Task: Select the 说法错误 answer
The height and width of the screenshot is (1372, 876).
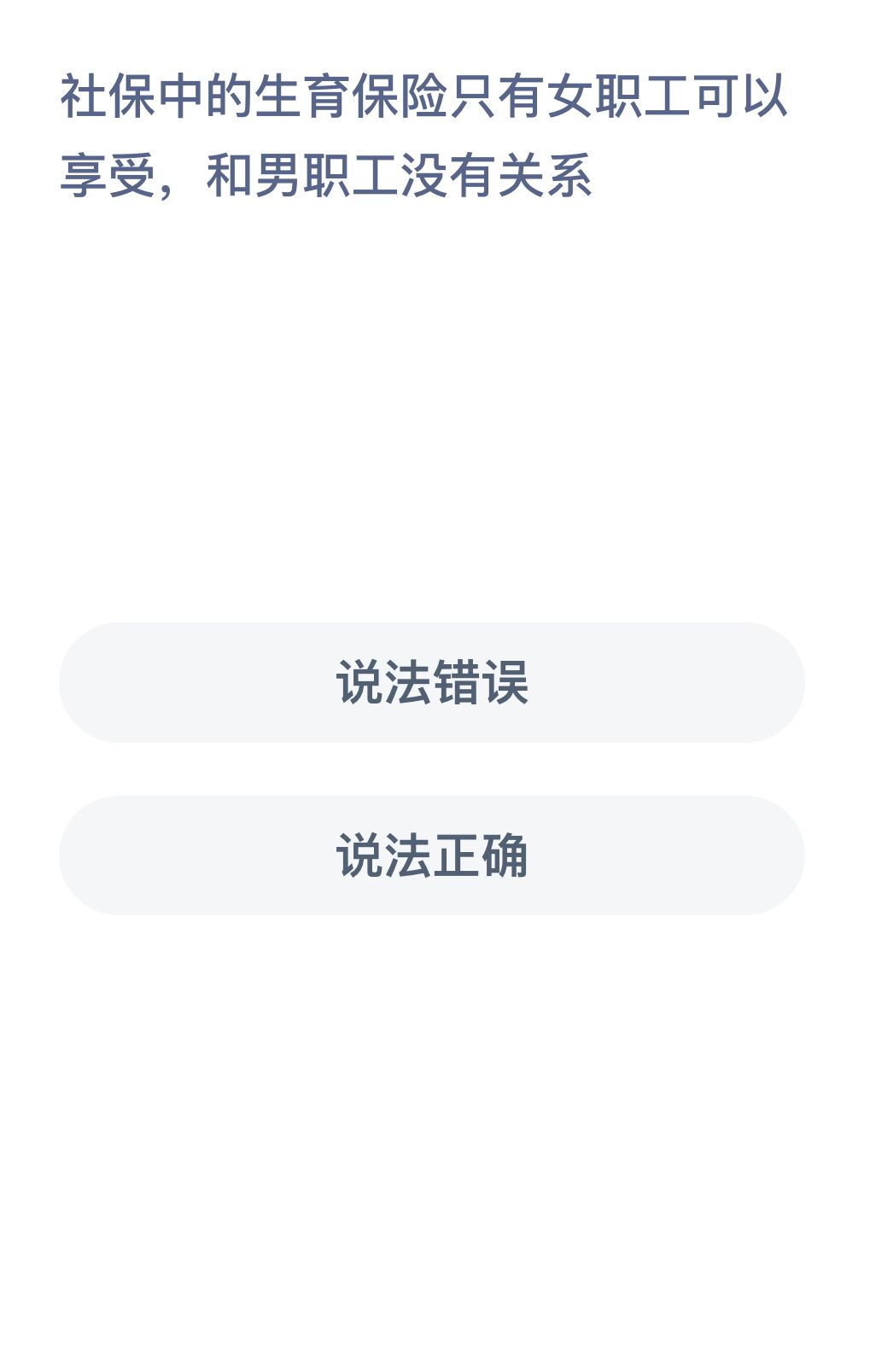Action: (x=431, y=682)
